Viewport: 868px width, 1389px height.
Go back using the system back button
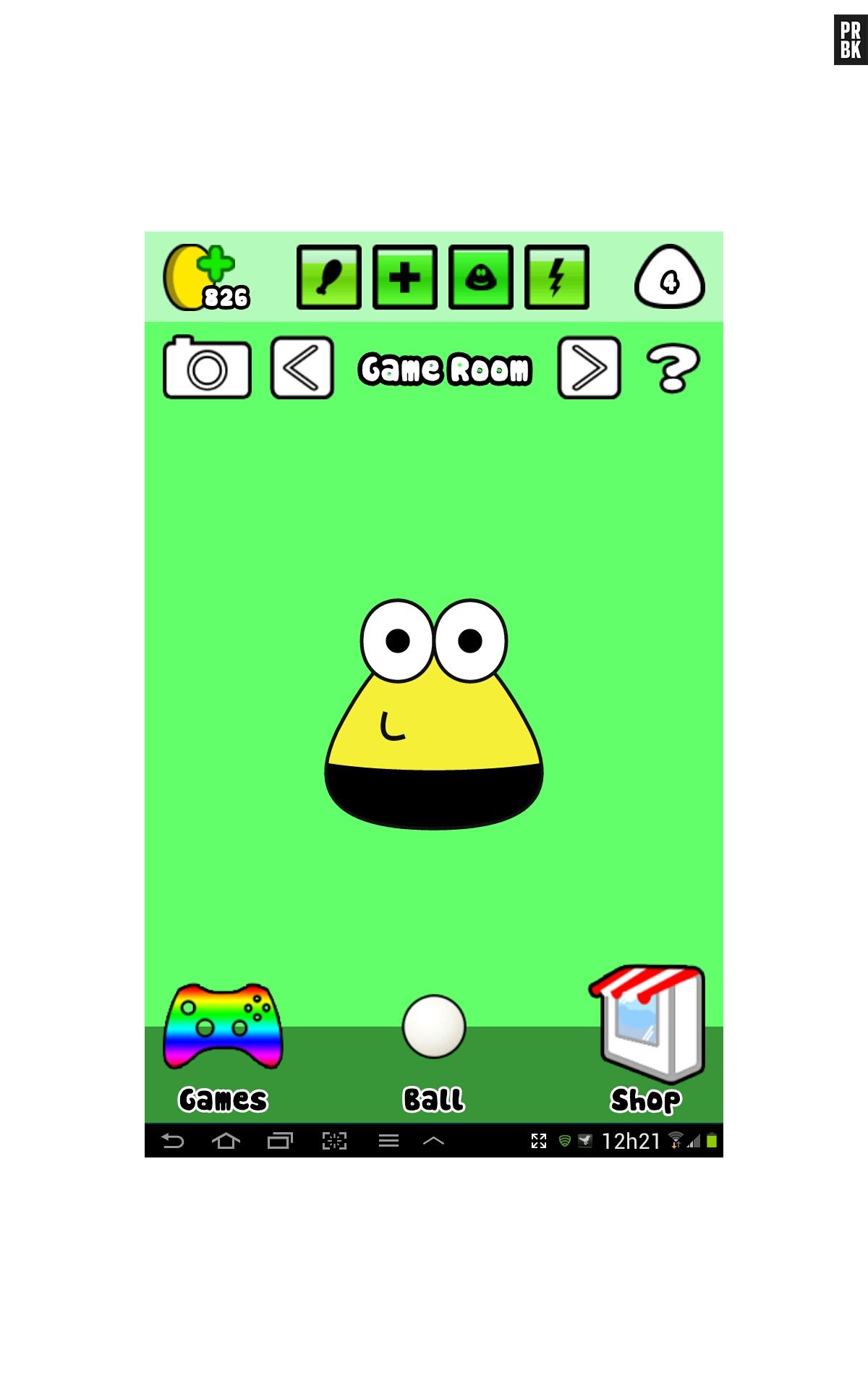point(172,1141)
